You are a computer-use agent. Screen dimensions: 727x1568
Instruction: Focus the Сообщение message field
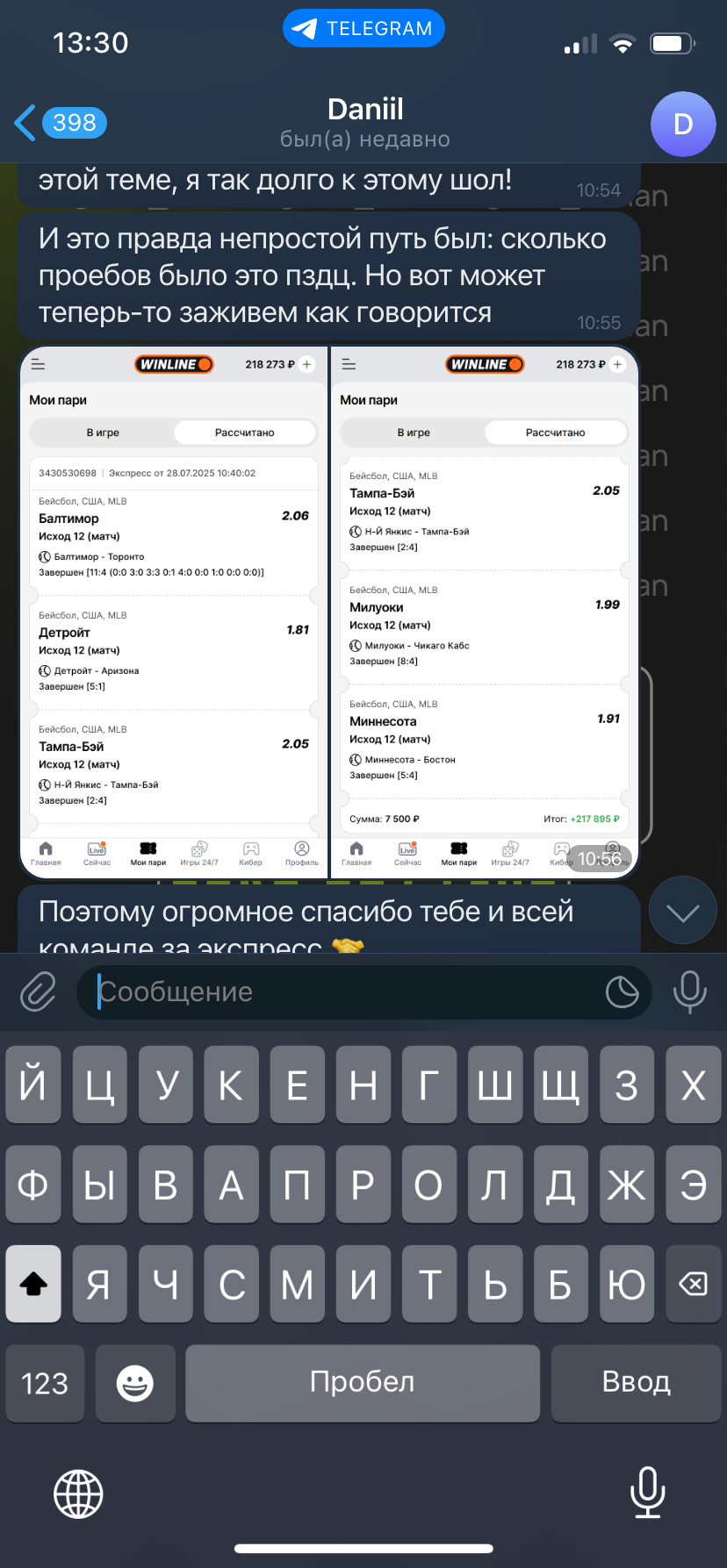tap(342, 992)
